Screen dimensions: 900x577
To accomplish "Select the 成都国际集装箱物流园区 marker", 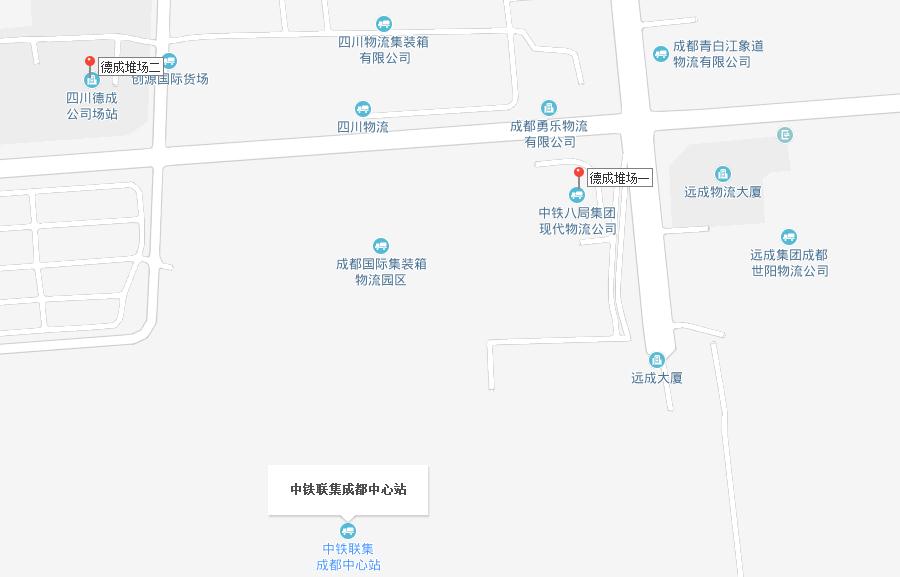I will tap(380, 246).
